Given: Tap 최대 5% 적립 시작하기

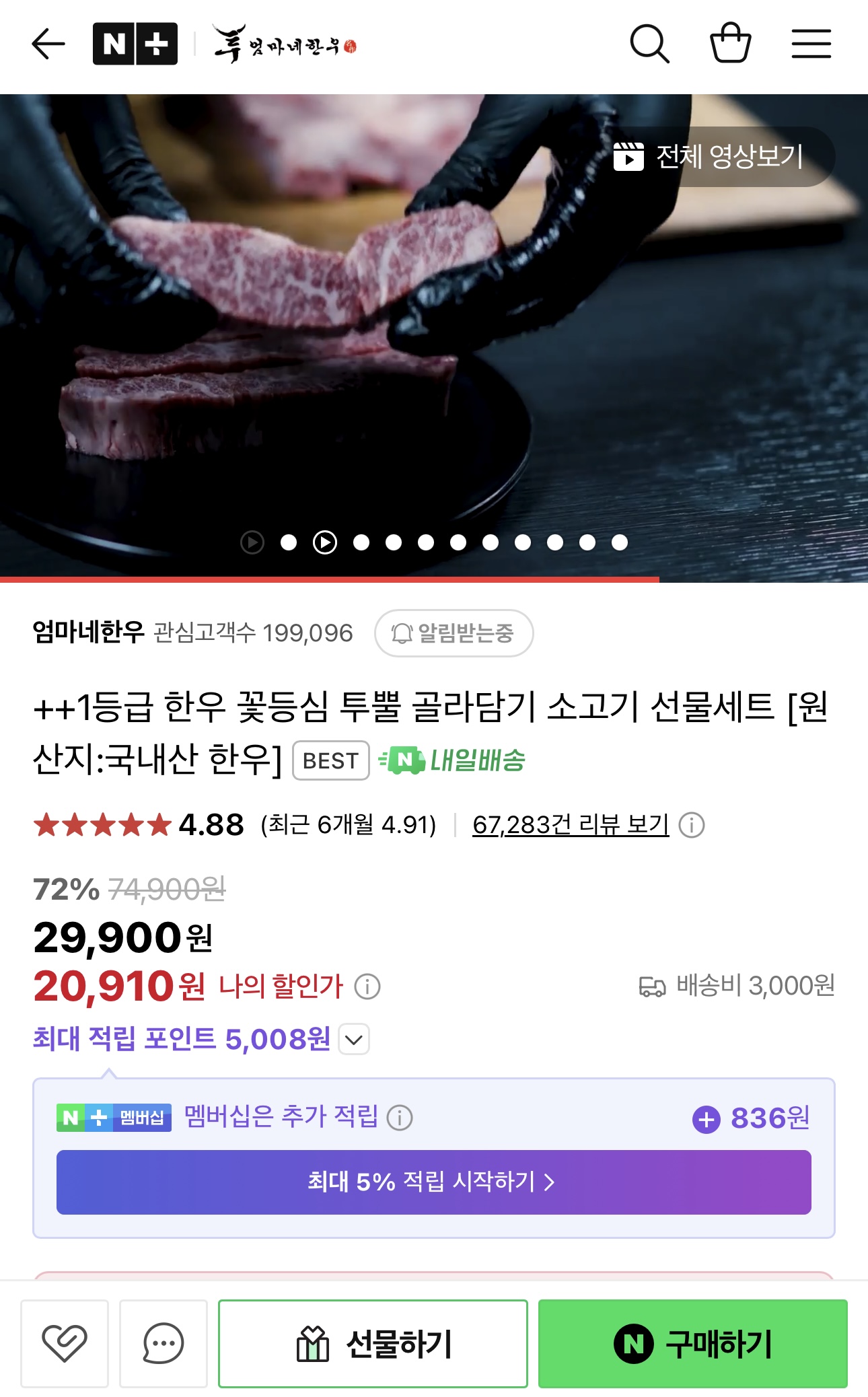Looking at the screenshot, I should 433,1182.
